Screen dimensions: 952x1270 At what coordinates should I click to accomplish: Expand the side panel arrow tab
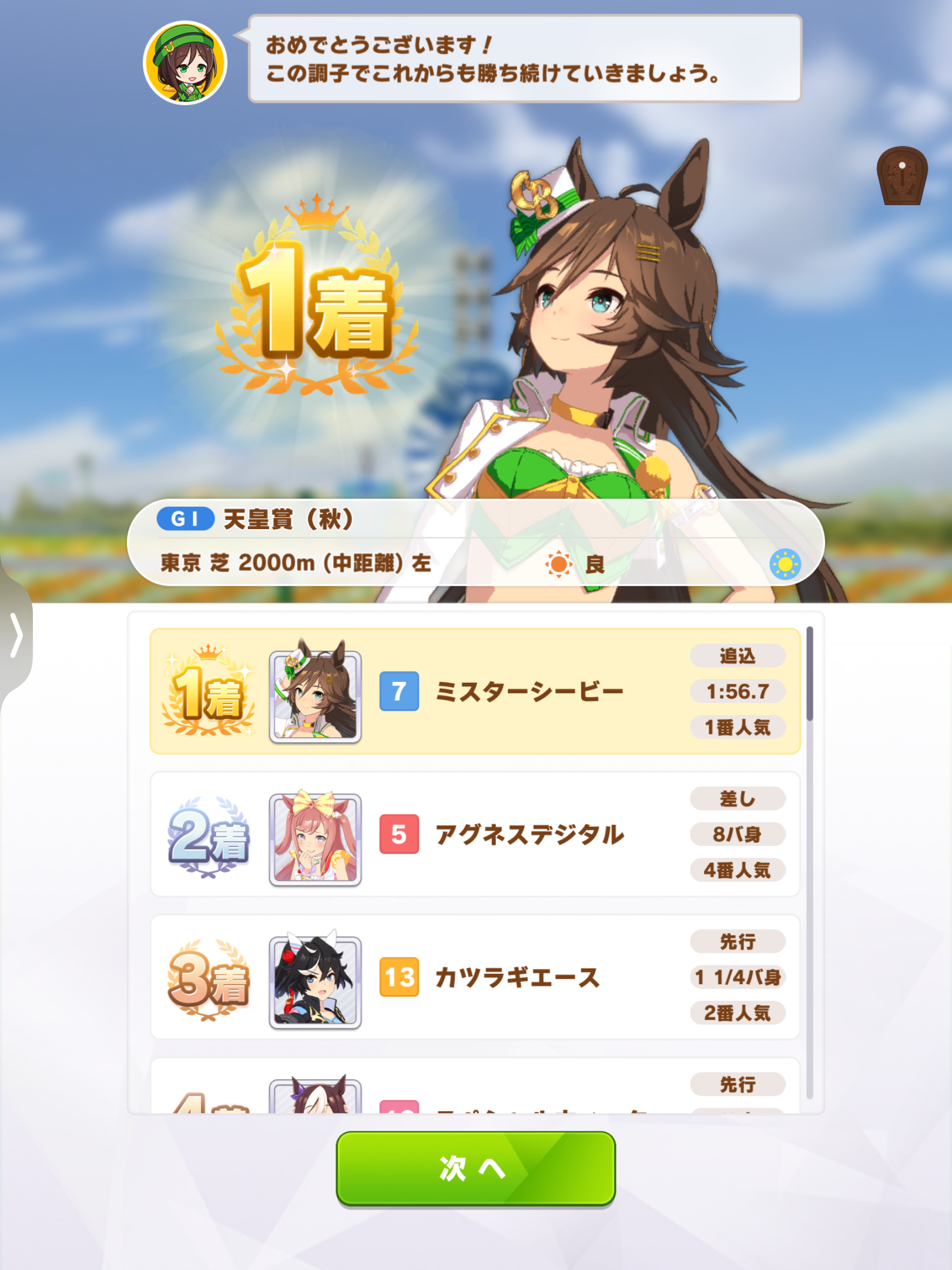pos(16,635)
